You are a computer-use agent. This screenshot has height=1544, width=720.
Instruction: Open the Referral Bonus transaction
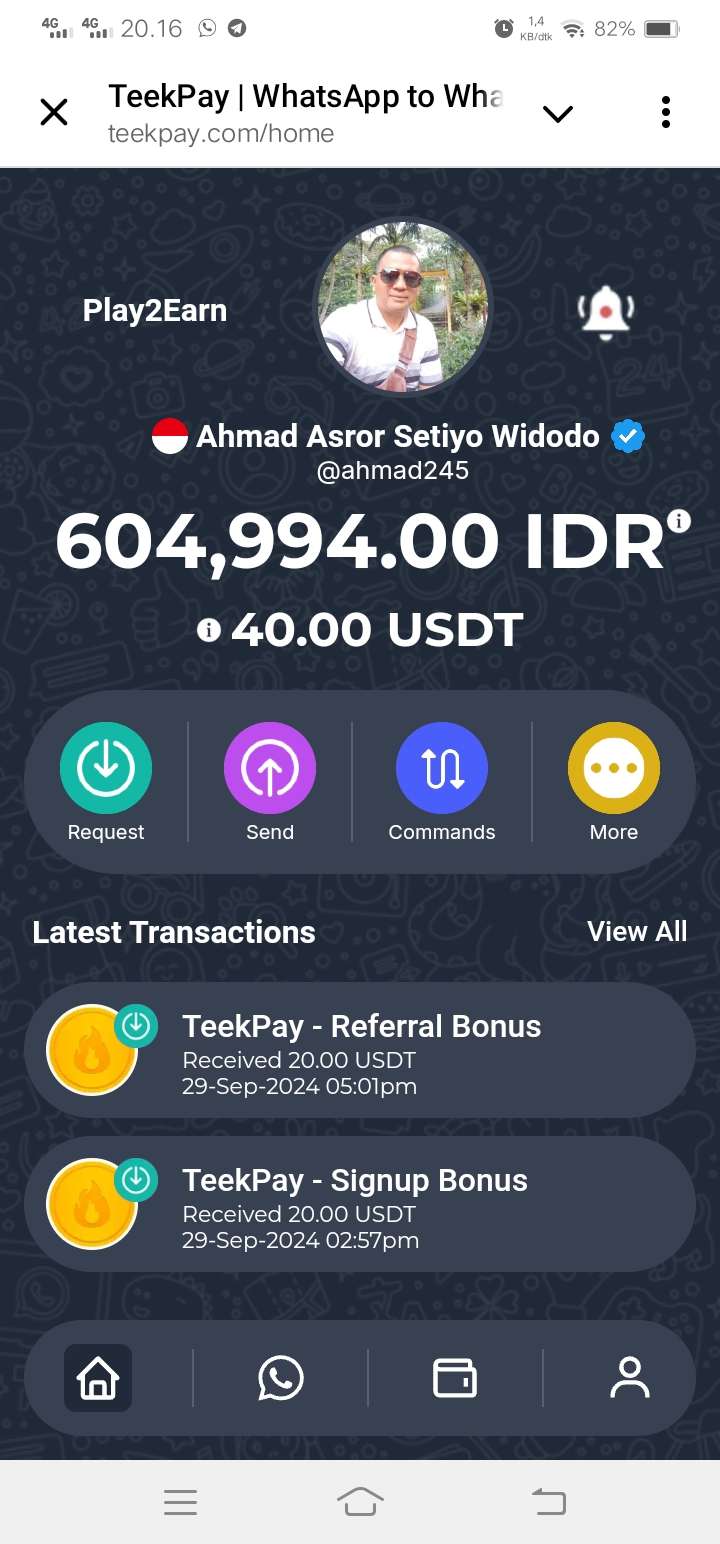(x=360, y=1050)
